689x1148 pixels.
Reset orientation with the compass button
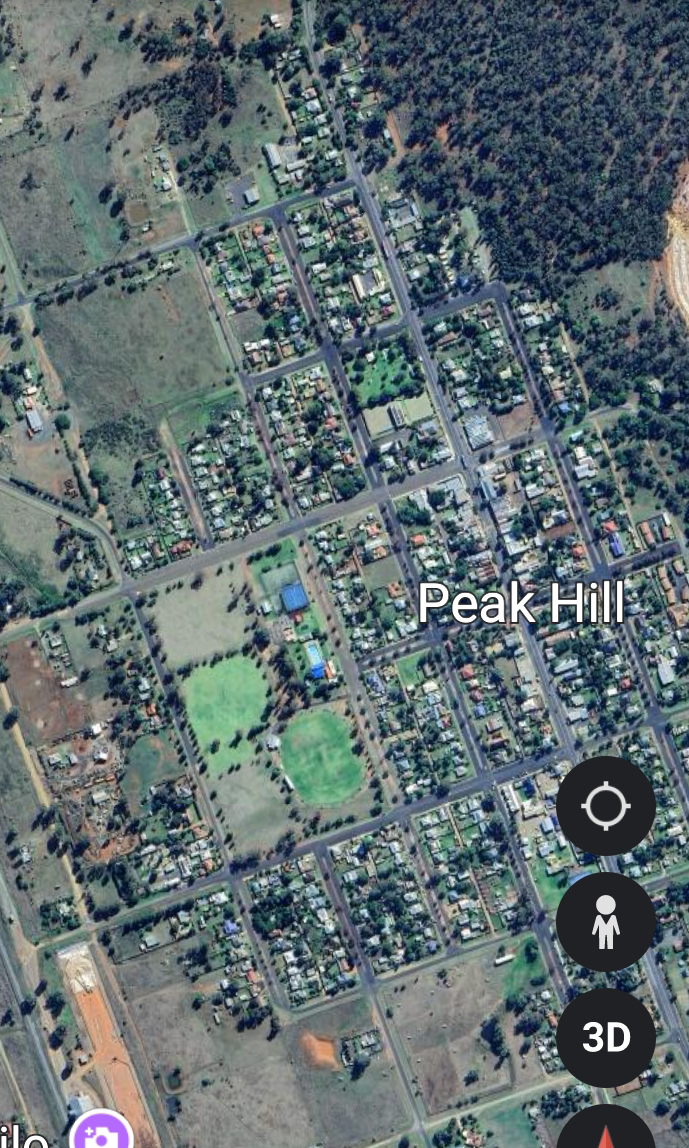(x=606, y=1126)
